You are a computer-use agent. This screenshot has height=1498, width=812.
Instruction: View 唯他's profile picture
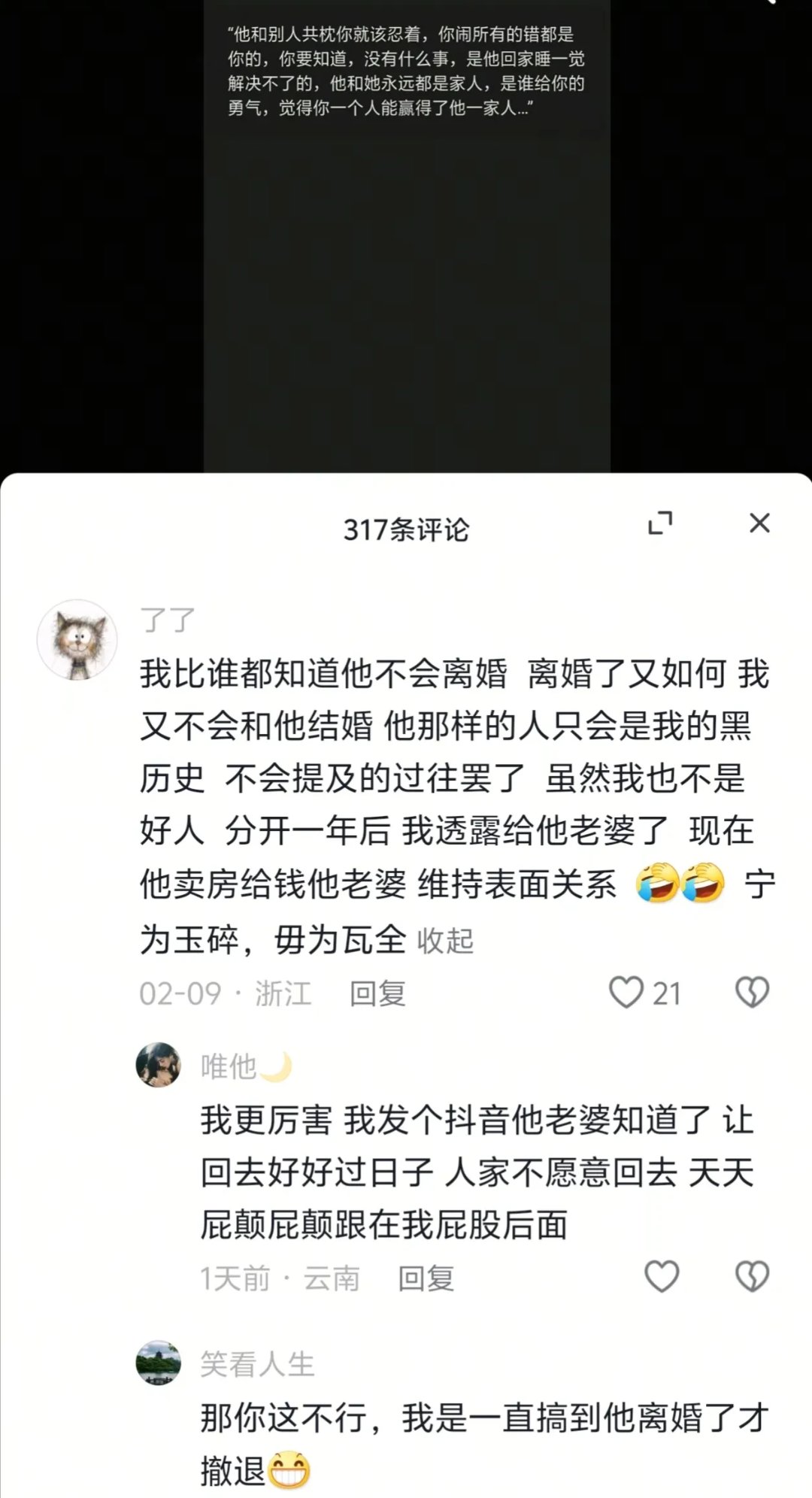(159, 1065)
